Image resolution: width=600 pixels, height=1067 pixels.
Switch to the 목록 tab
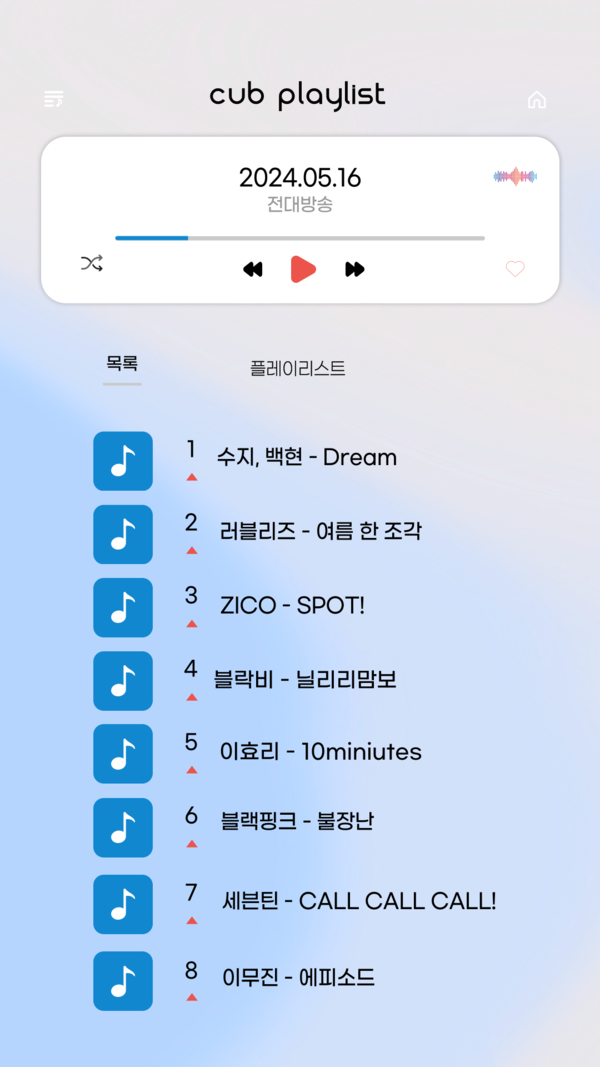click(x=122, y=364)
